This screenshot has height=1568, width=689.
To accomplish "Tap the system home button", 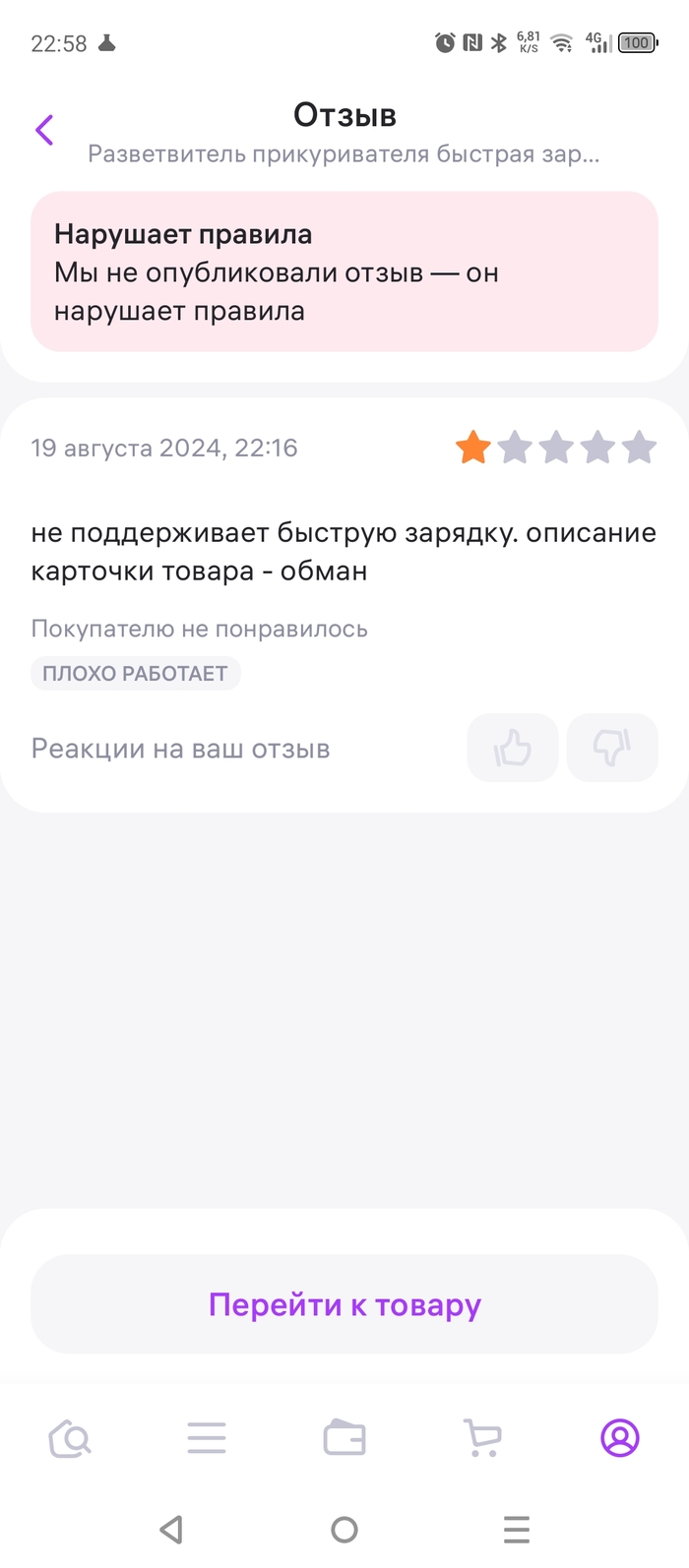I will pyautogui.click(x=344, y=1530).
